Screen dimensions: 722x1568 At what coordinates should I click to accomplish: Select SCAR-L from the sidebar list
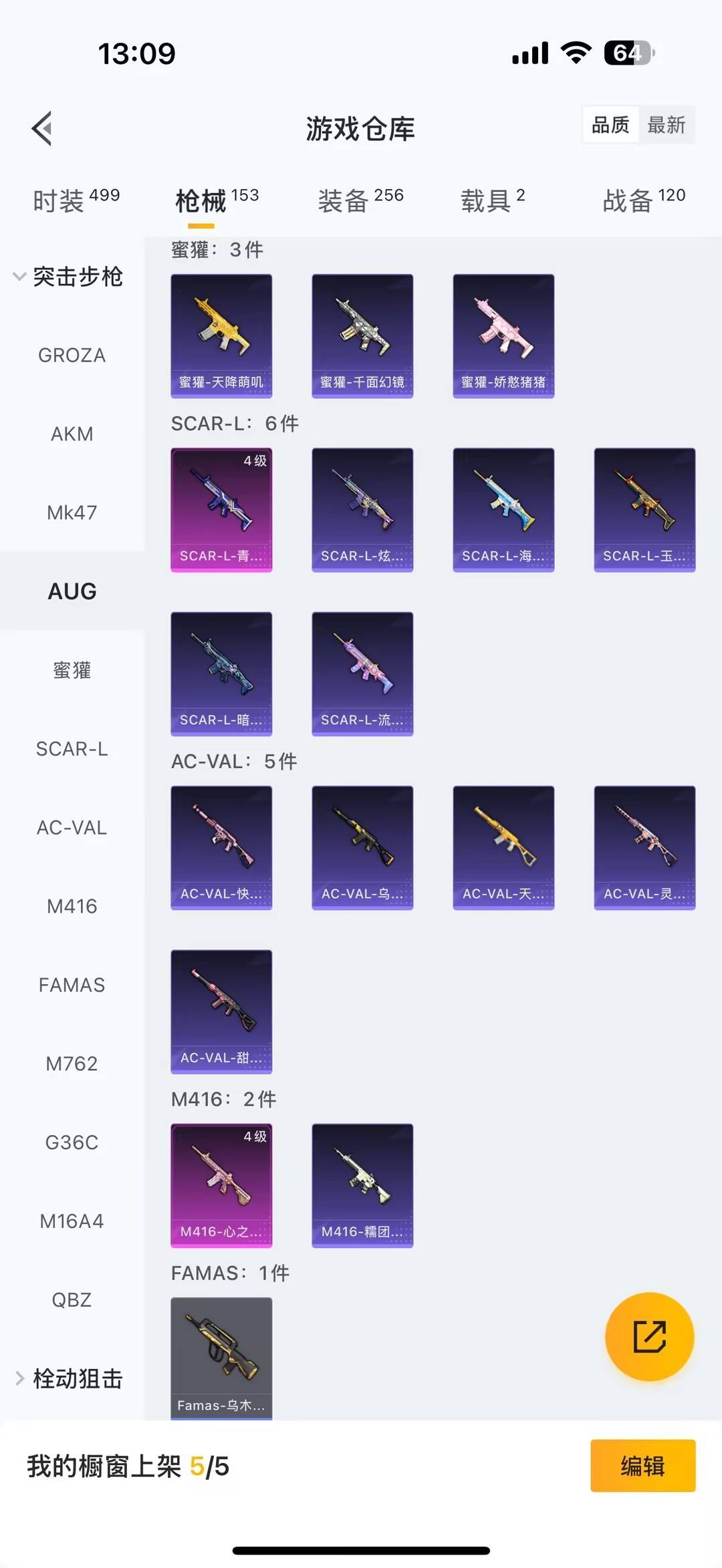(72, 749)
